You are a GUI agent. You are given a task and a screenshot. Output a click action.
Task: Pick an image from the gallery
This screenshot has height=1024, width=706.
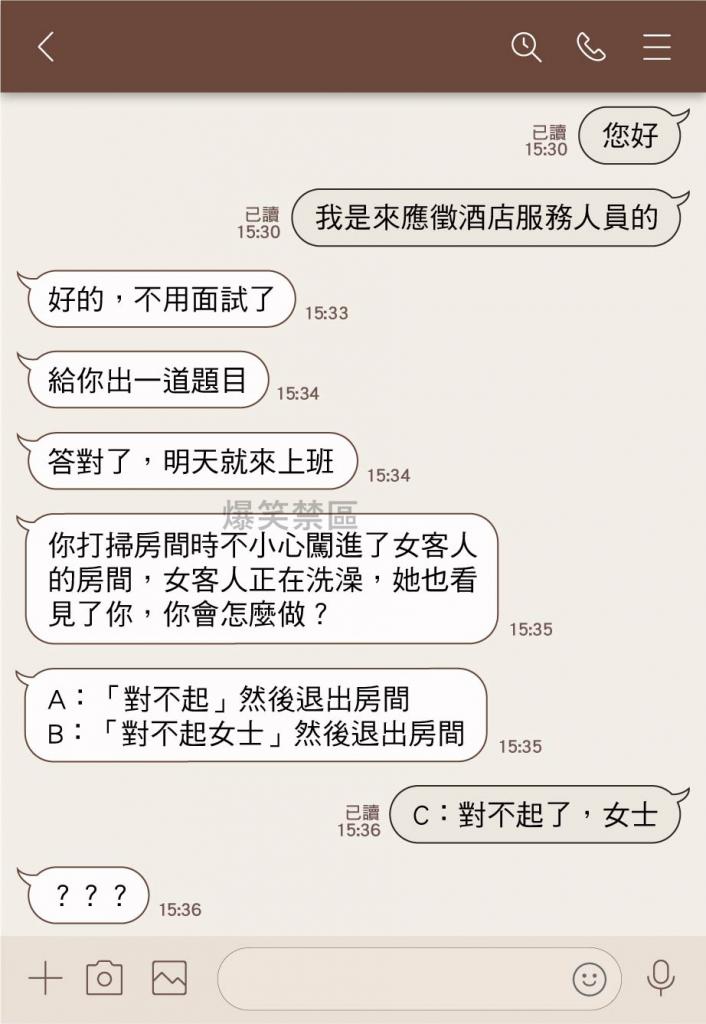click(x=169, y=978)
